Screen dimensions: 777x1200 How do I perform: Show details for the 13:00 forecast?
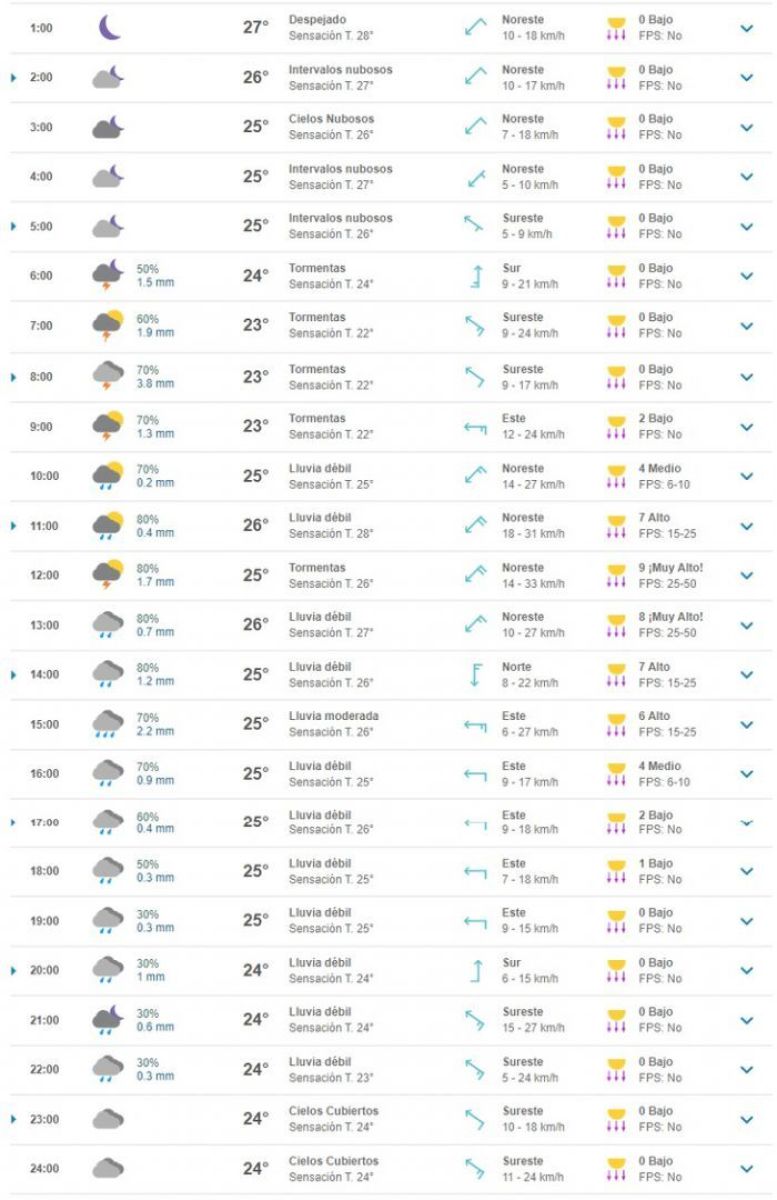[746, 625]
